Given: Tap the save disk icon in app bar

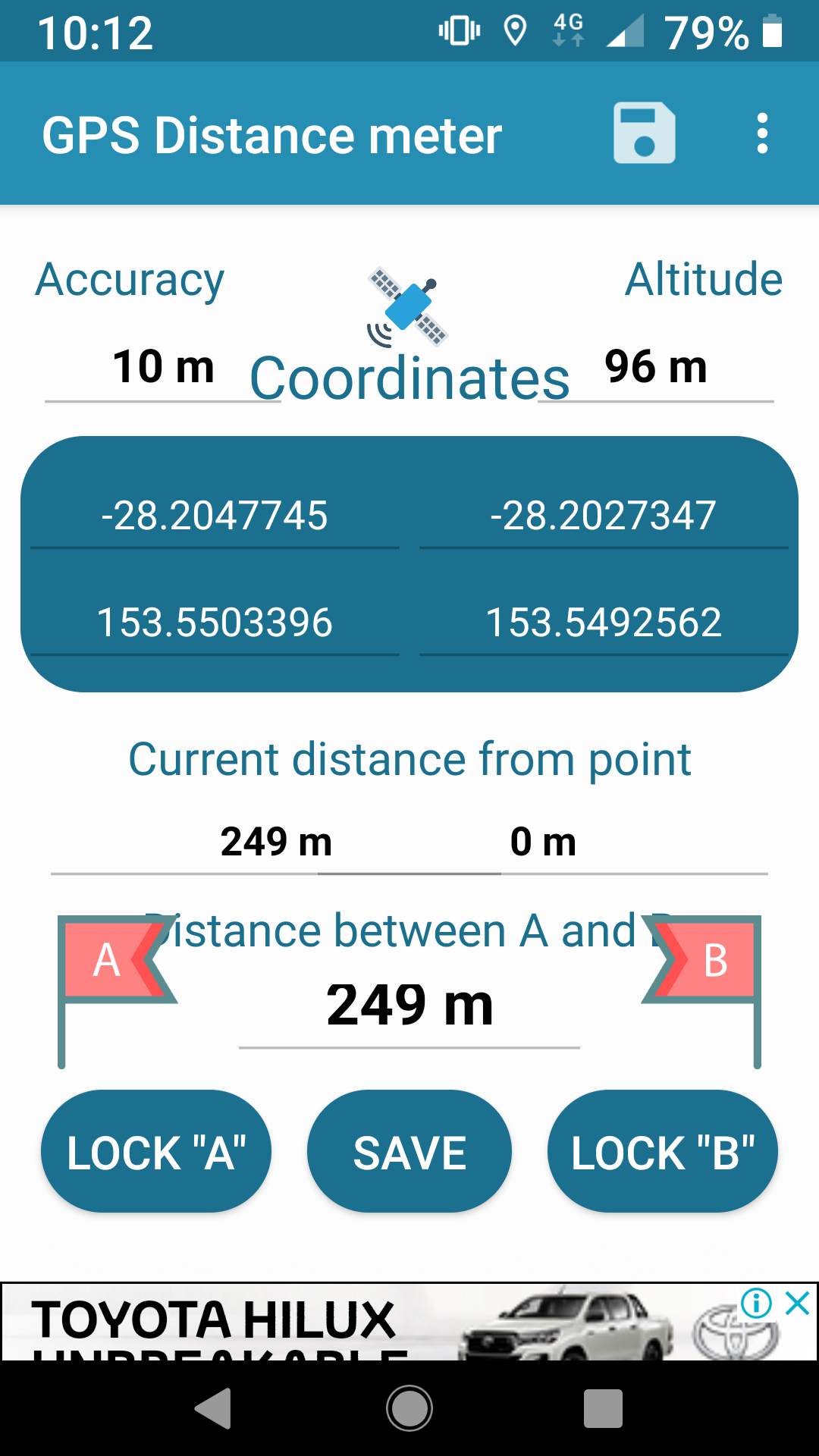Looking at the screenshot, I should click(x=644, y=133).
